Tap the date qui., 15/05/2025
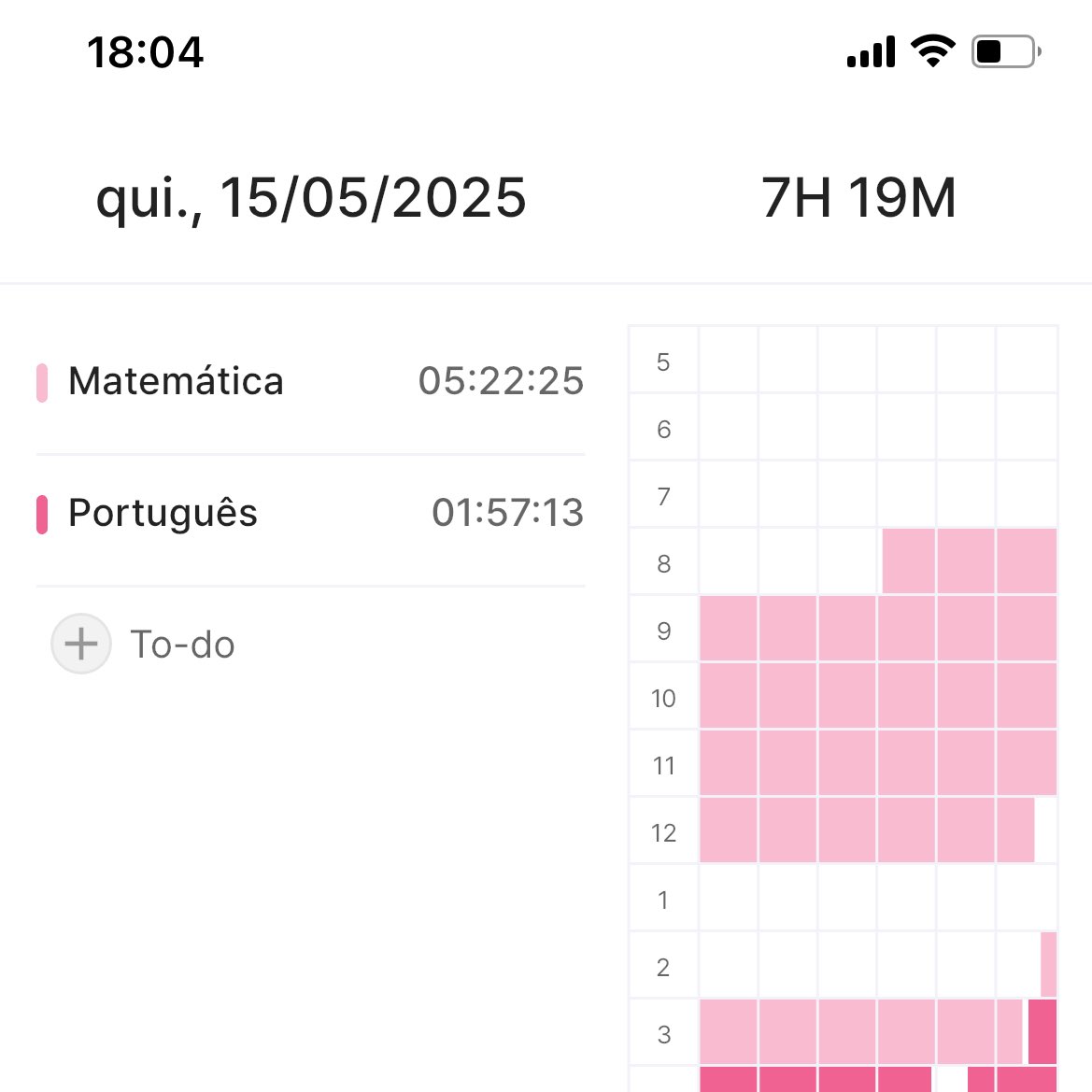 tap(311, 198)
